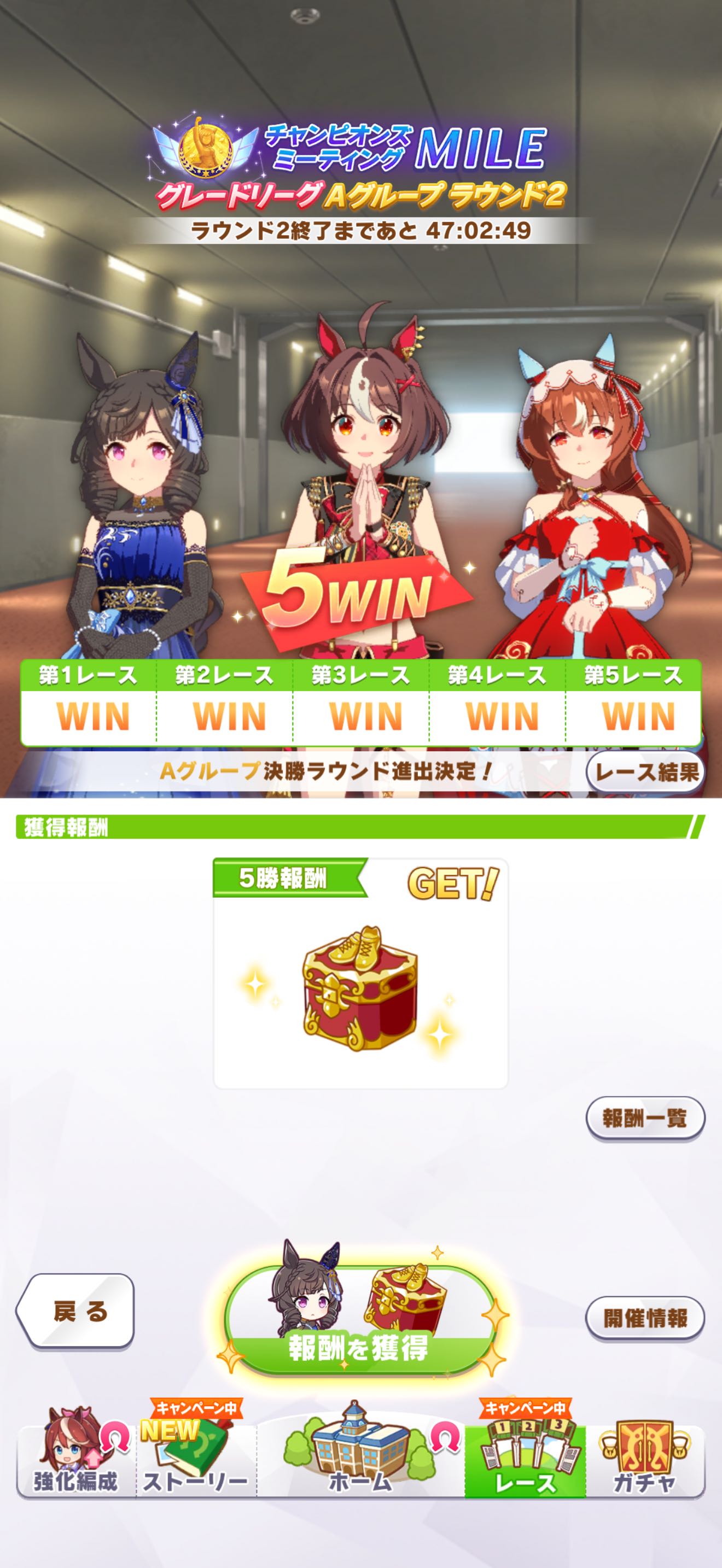The height and width of the screenshot is (1568, 722).
Task: Go back with the 戻る button
Action: [75, 1310]
